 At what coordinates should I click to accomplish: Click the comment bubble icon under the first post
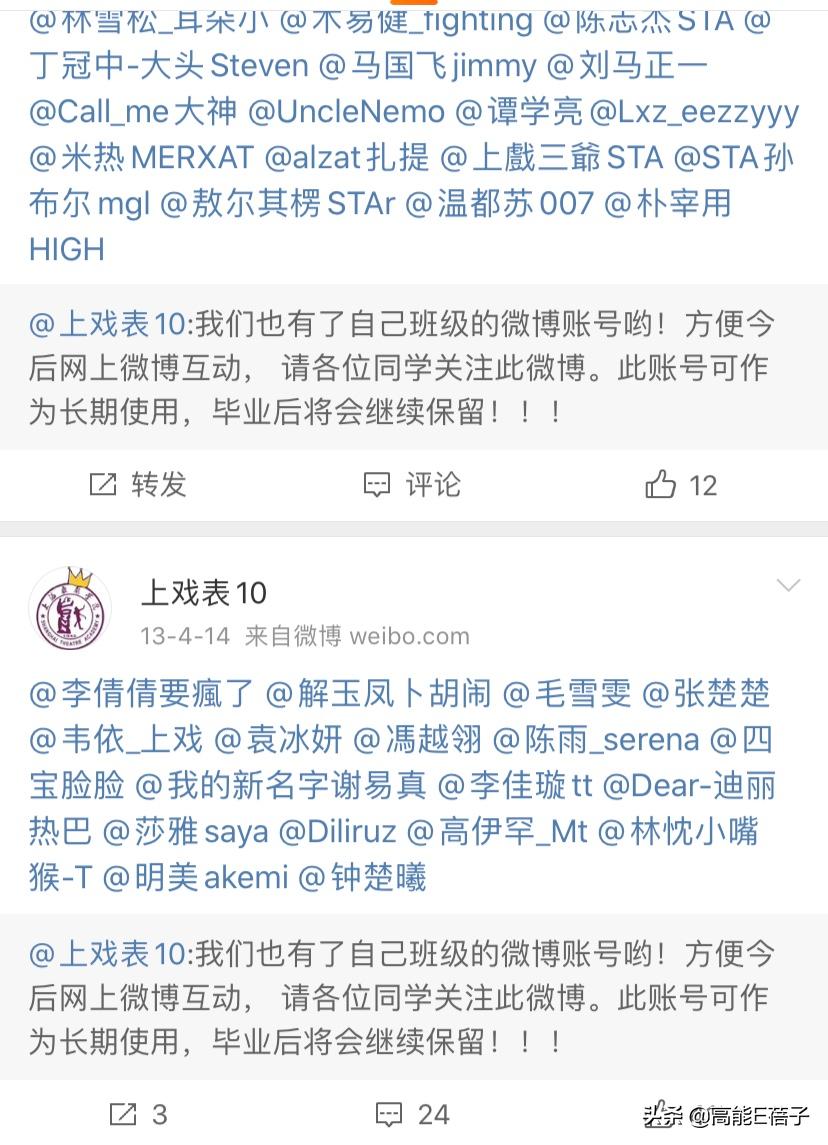point(376,485)
